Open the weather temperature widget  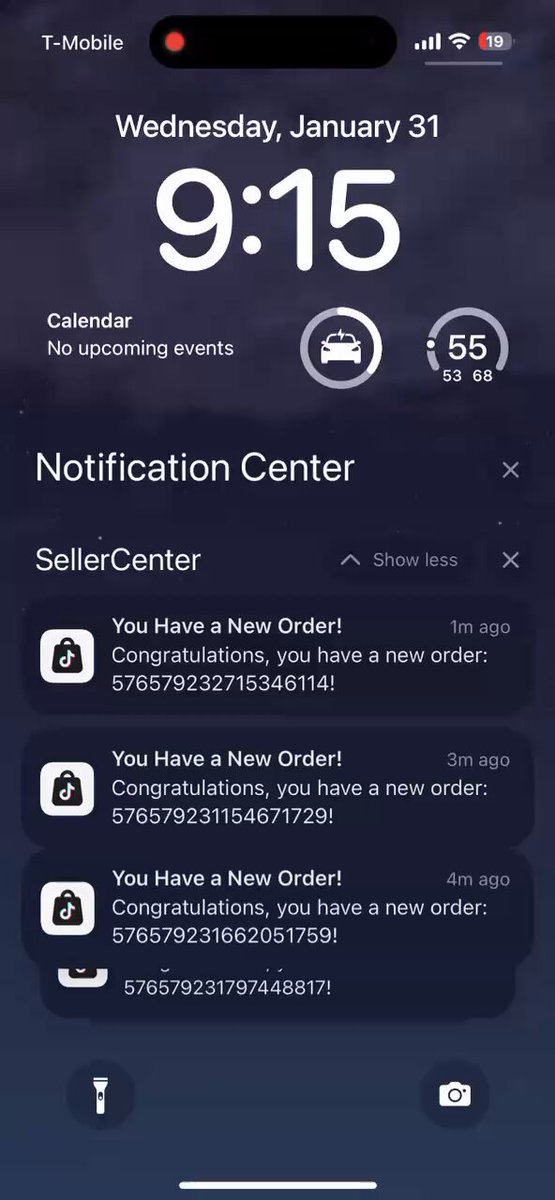[468, 348]
